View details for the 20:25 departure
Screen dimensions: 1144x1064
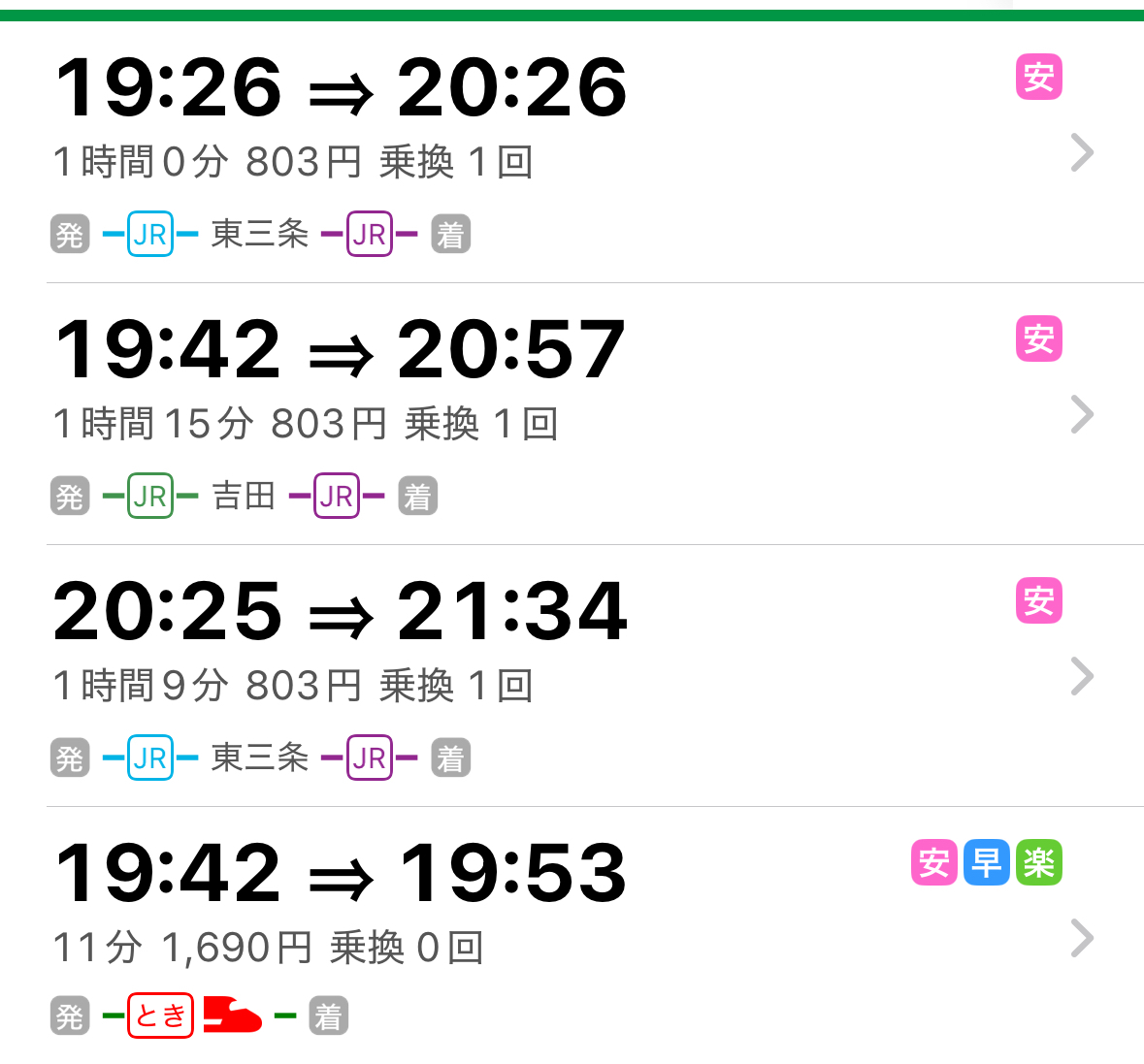(572, 676)
